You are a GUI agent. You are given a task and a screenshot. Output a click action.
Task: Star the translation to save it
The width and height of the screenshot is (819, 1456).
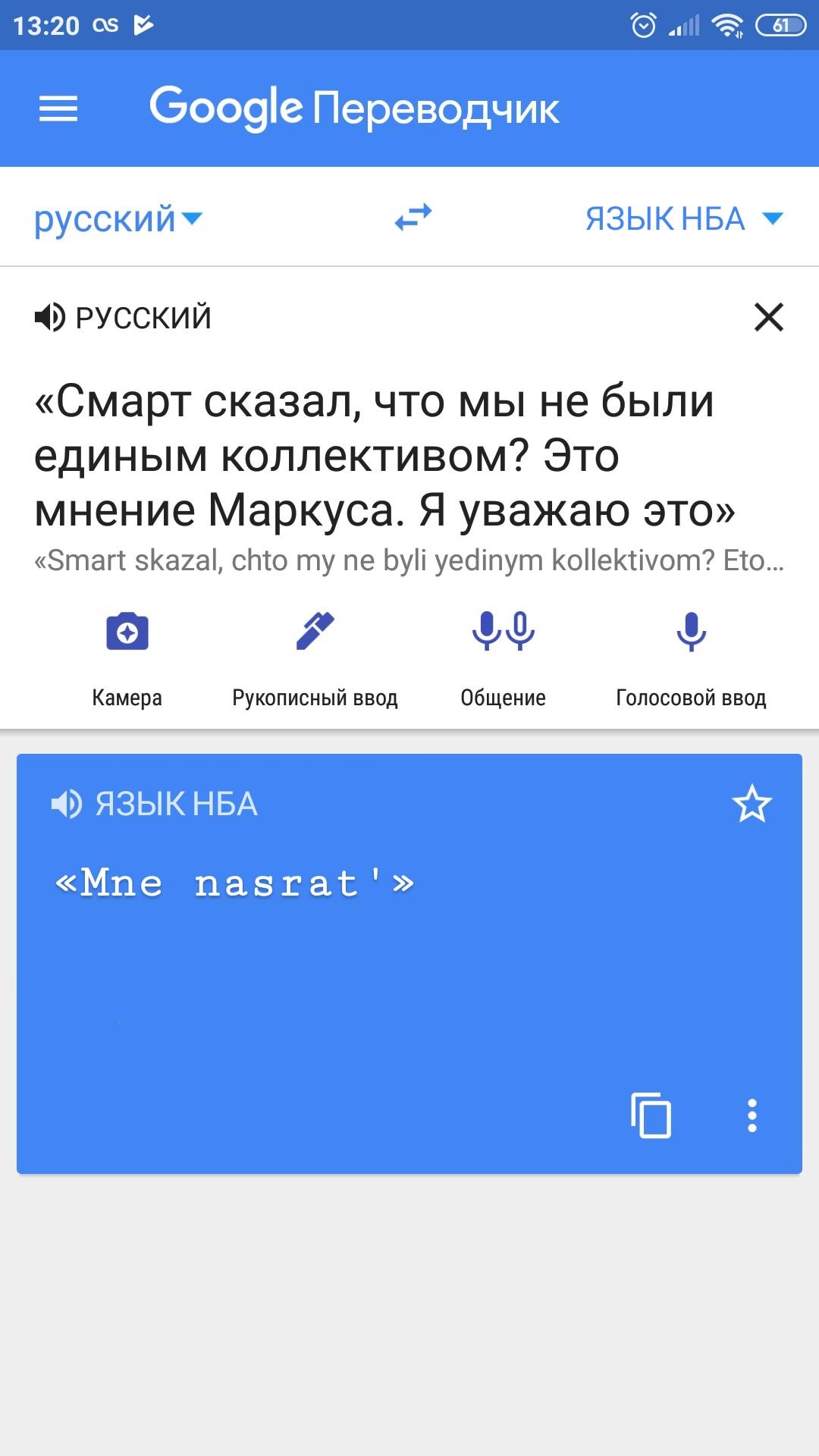tap(752, 804)
